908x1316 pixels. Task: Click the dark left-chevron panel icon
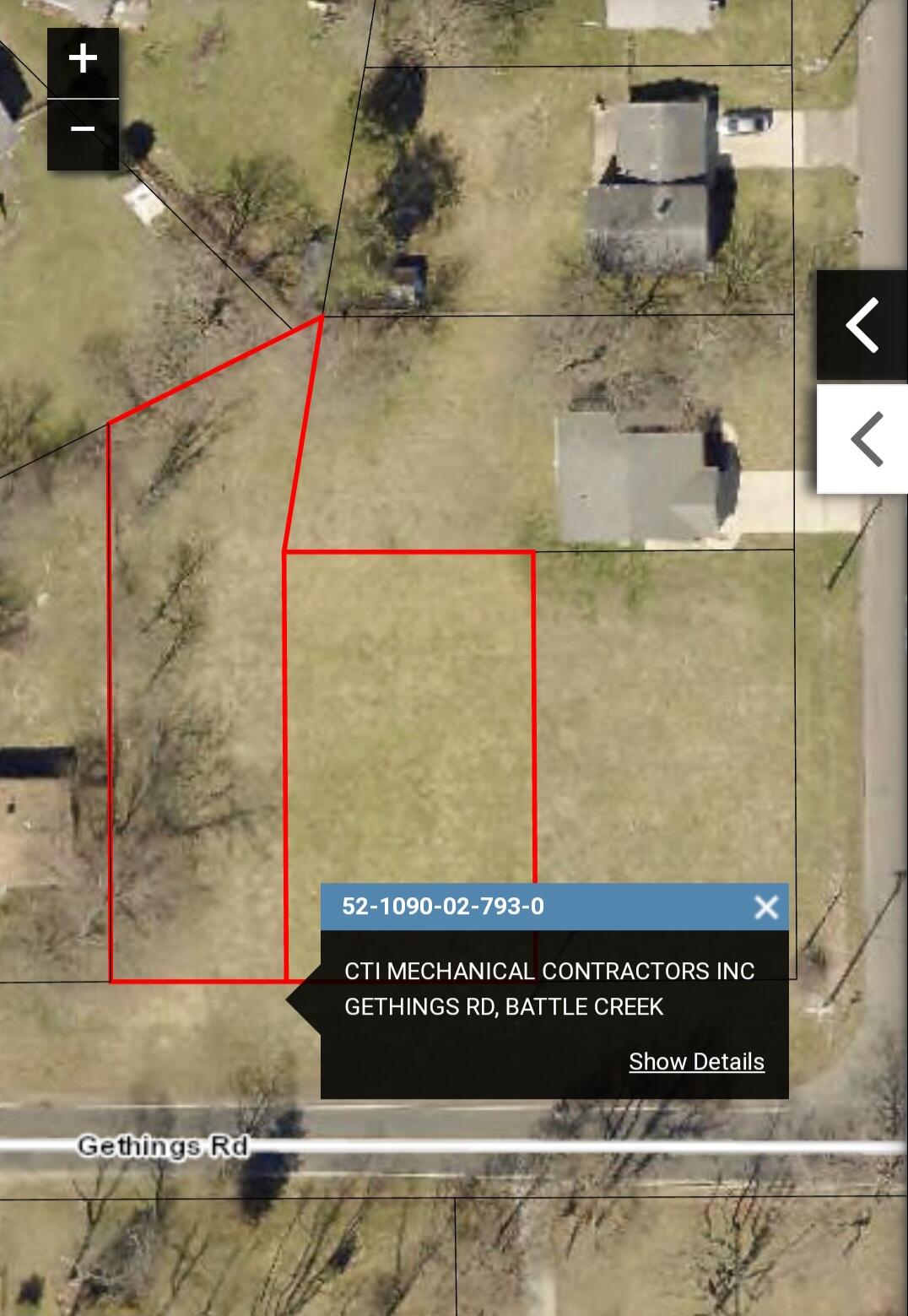coord(862,327)
